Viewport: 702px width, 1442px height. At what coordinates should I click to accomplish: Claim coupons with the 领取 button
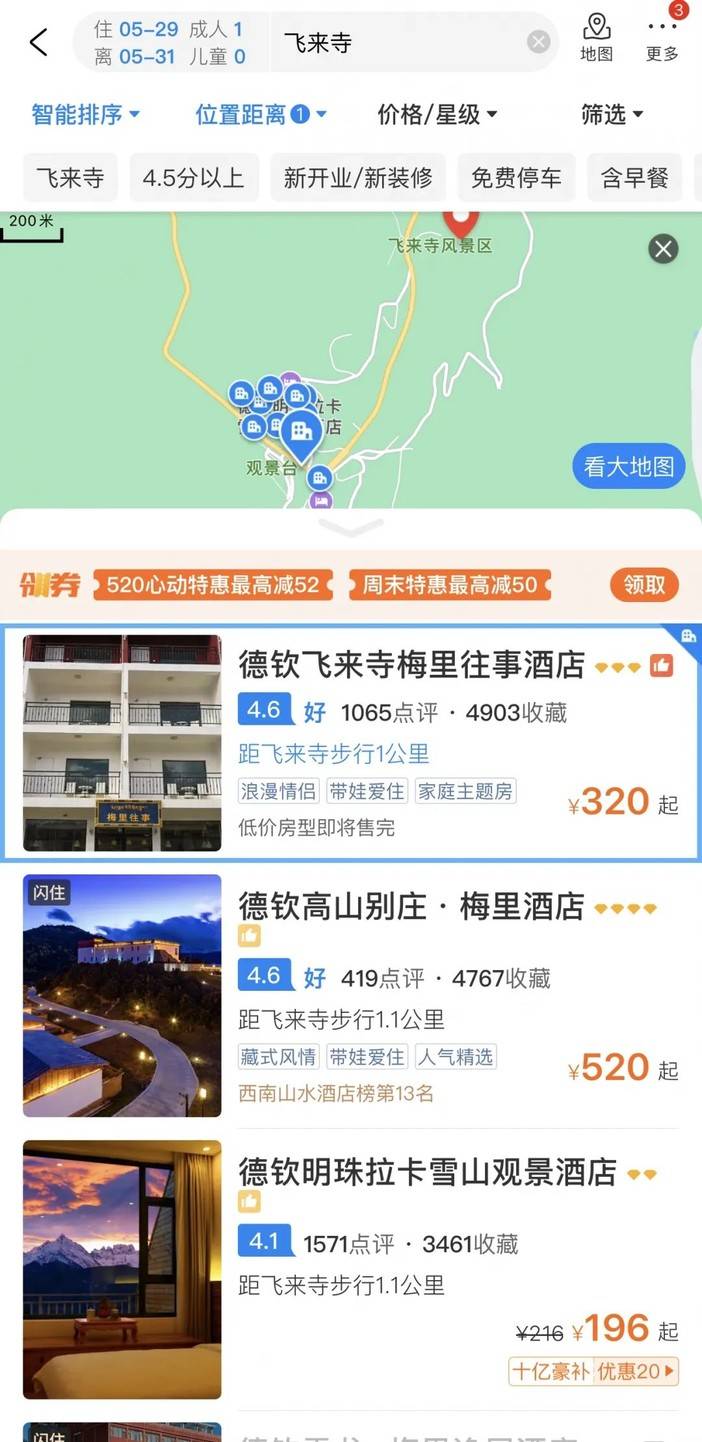(644, 585)
